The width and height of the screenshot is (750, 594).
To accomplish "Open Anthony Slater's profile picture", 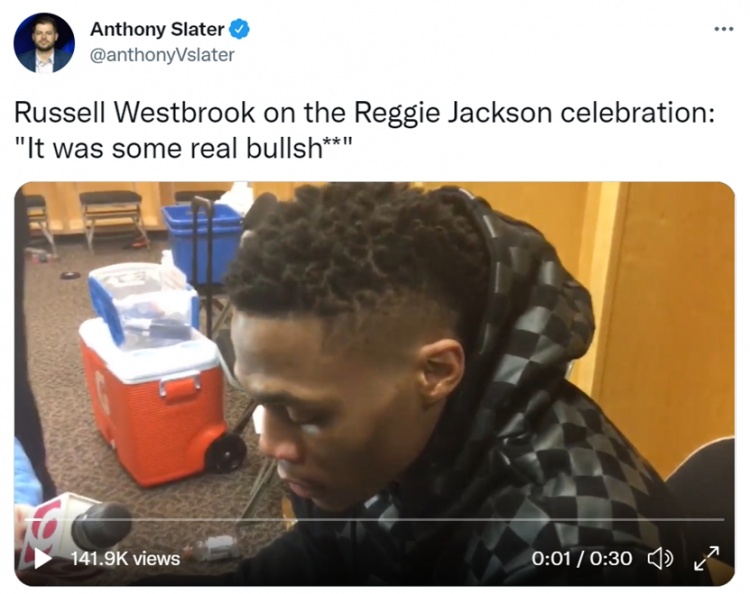I will point(44,43).
